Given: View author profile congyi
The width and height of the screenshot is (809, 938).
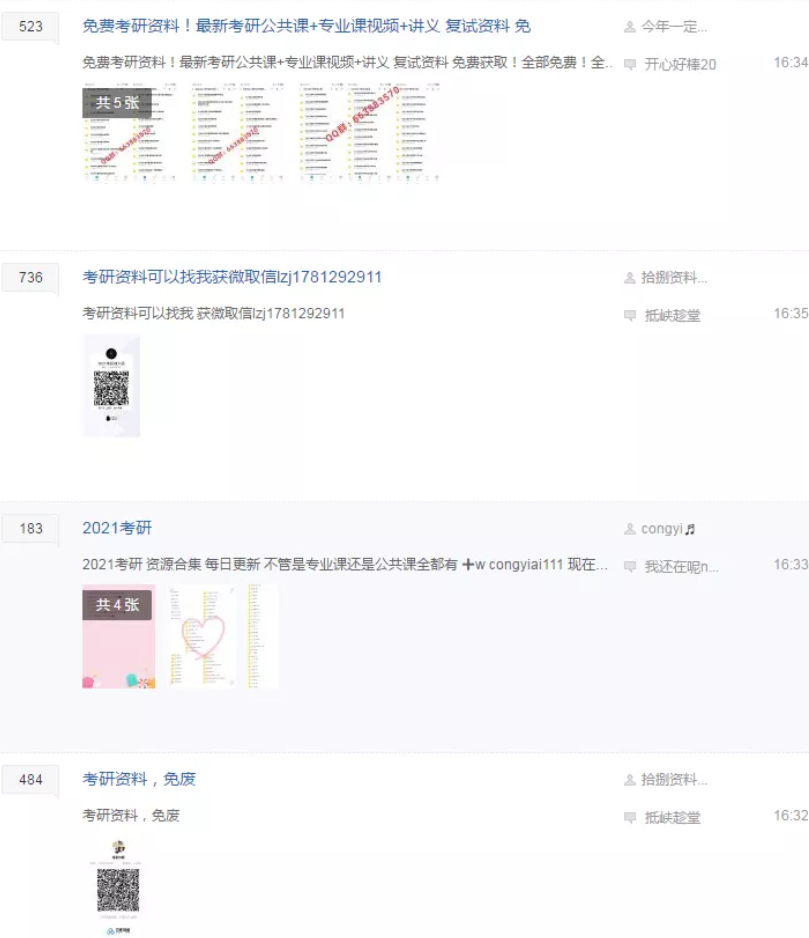Looking at the screenshot, I should [x=666, y=528].
